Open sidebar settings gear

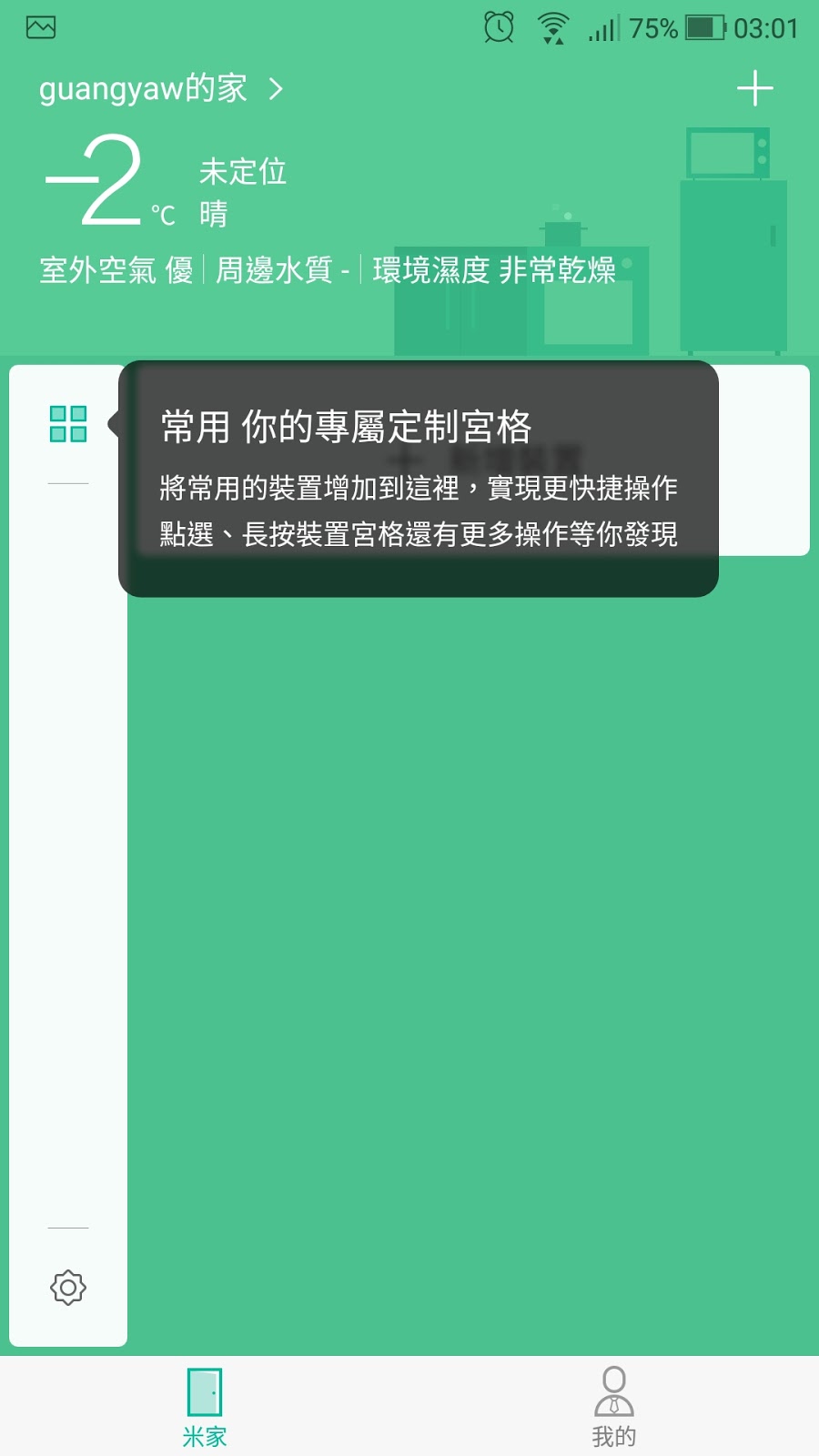(x=68, y=1287)
